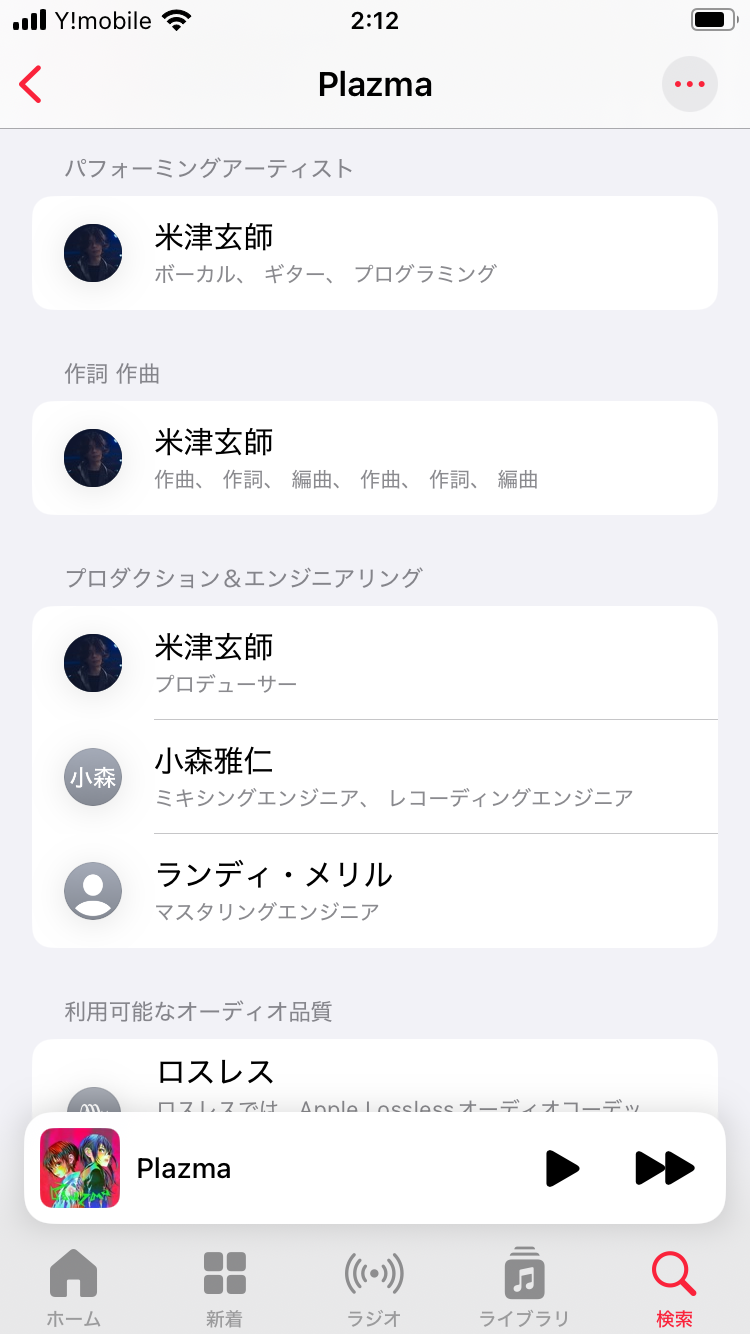
Task: Open the more options menu
Action: 689,85
